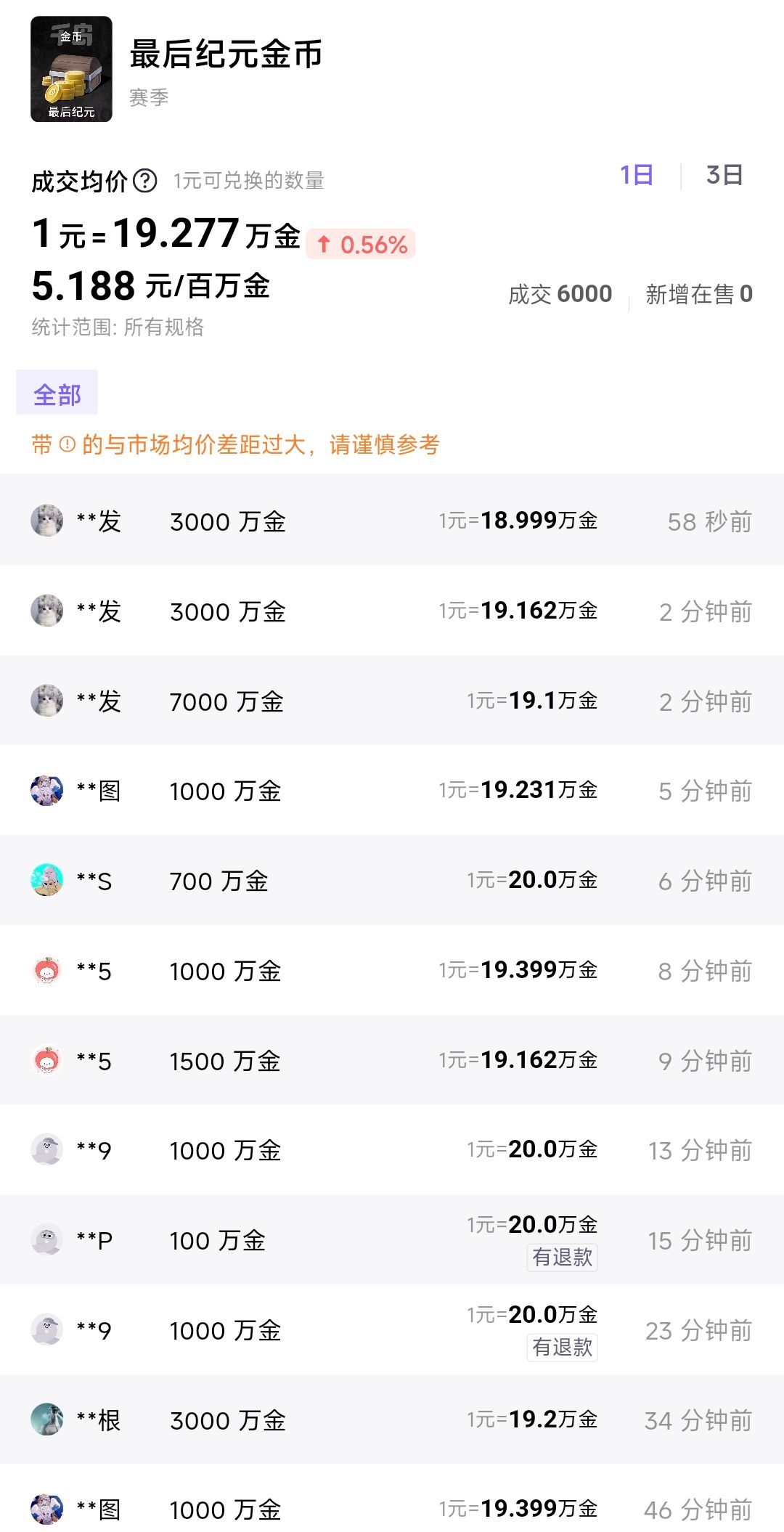Switch to the 1日 range tab

[x=637, y=175]
